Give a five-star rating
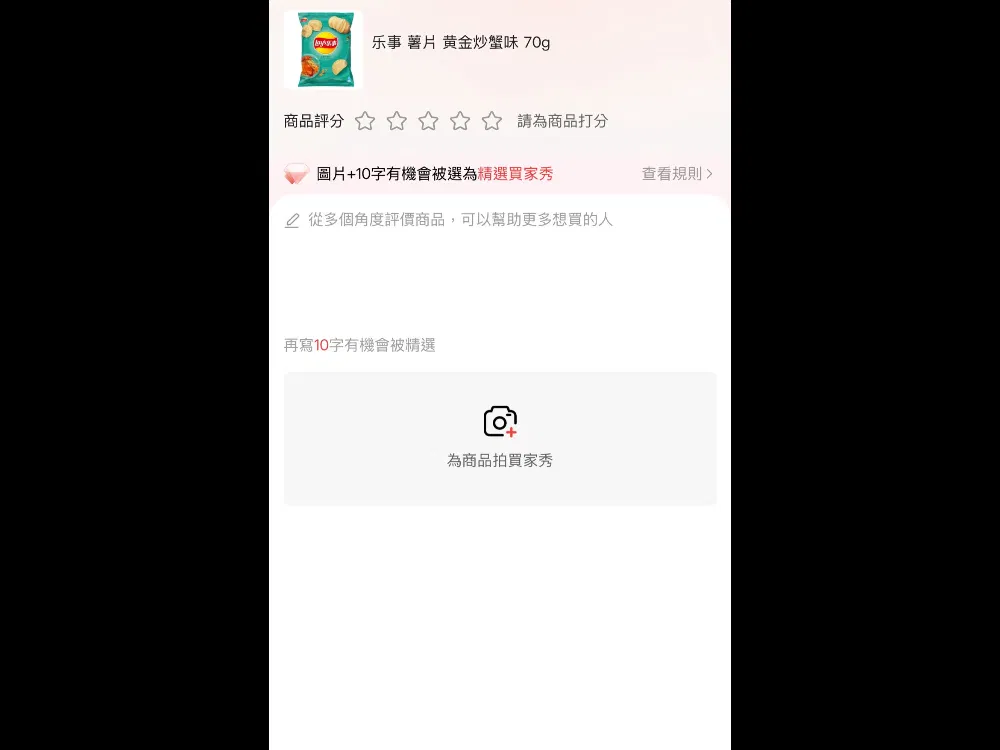 point(492,121)
